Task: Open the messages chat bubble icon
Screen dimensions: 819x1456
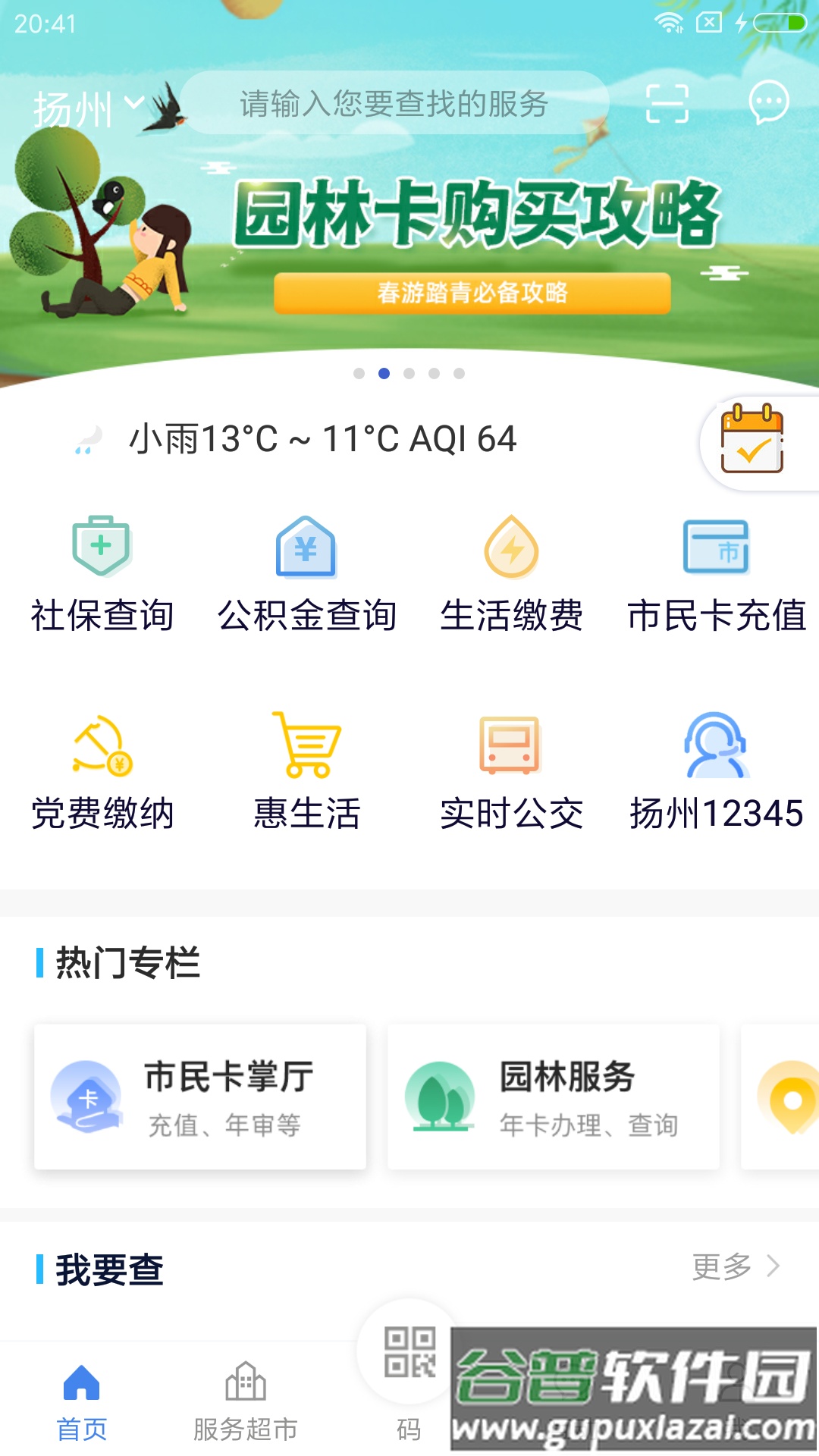Action: 768,102
